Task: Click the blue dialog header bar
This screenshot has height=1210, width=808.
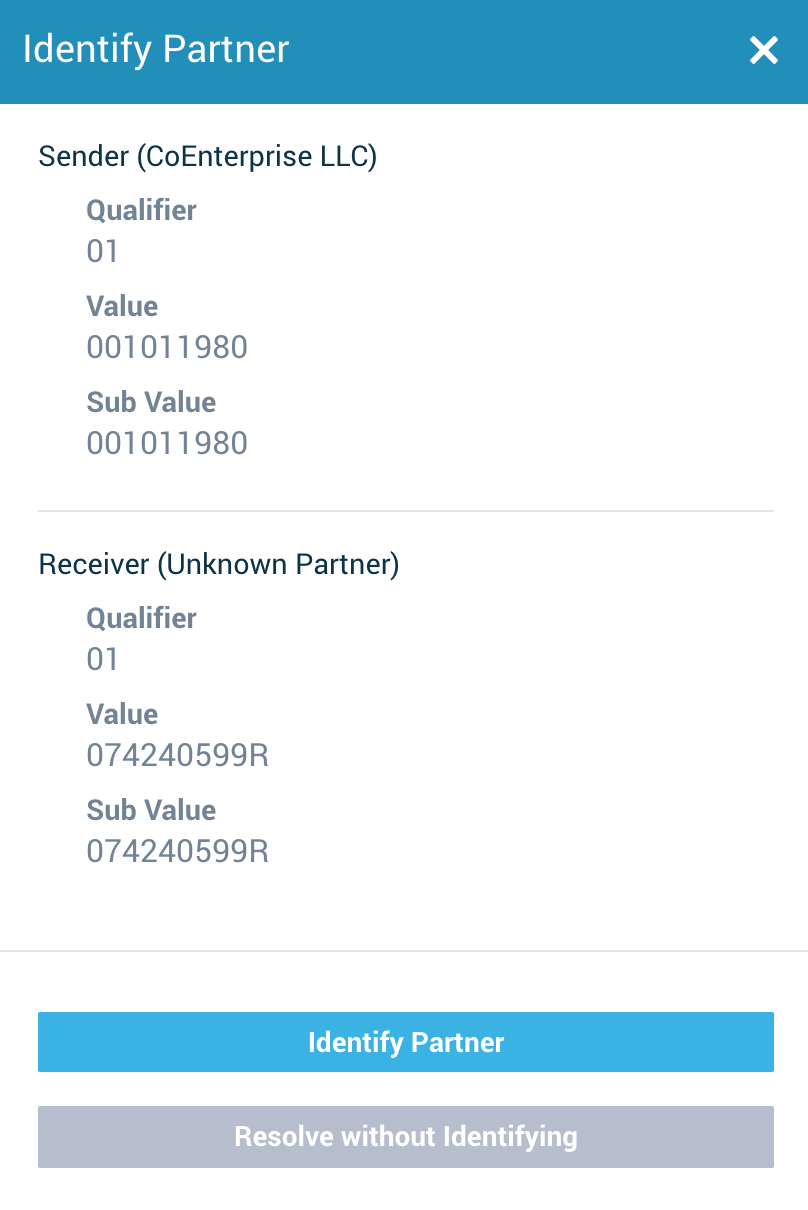Action: coord(450,50)
